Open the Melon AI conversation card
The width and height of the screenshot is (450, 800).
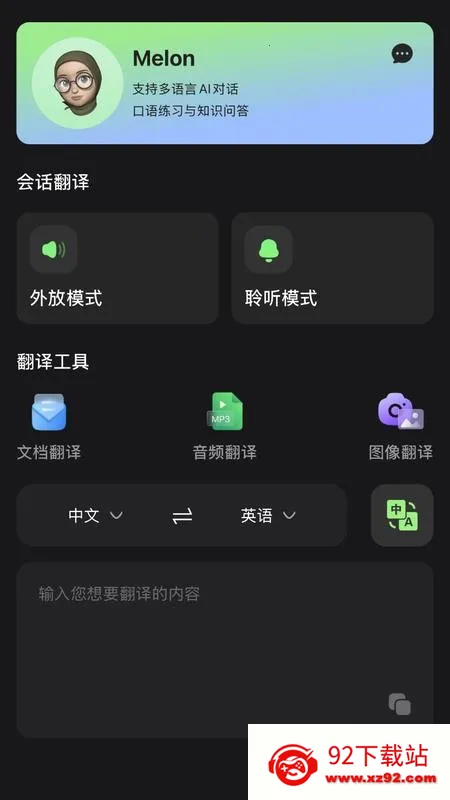pyautogui.click(x=225, y=83)
